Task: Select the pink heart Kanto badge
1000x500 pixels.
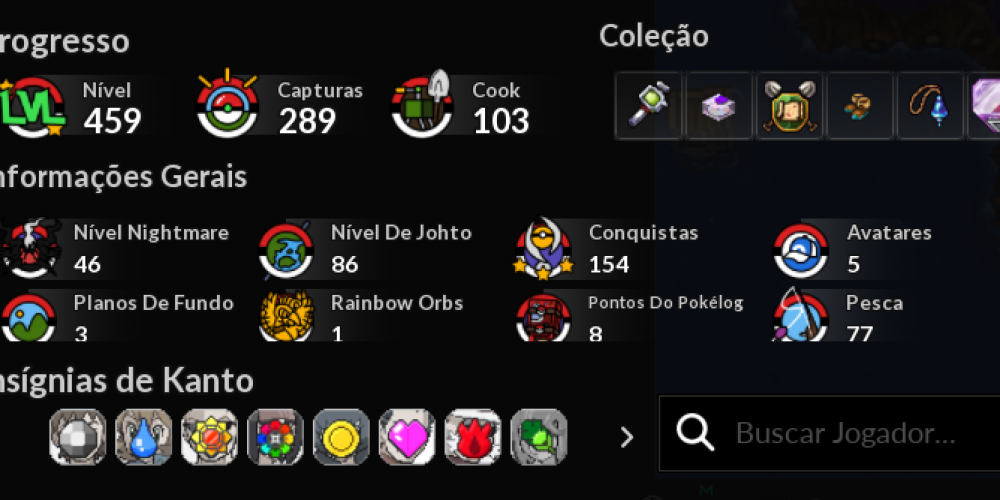Action: point(407,437)
